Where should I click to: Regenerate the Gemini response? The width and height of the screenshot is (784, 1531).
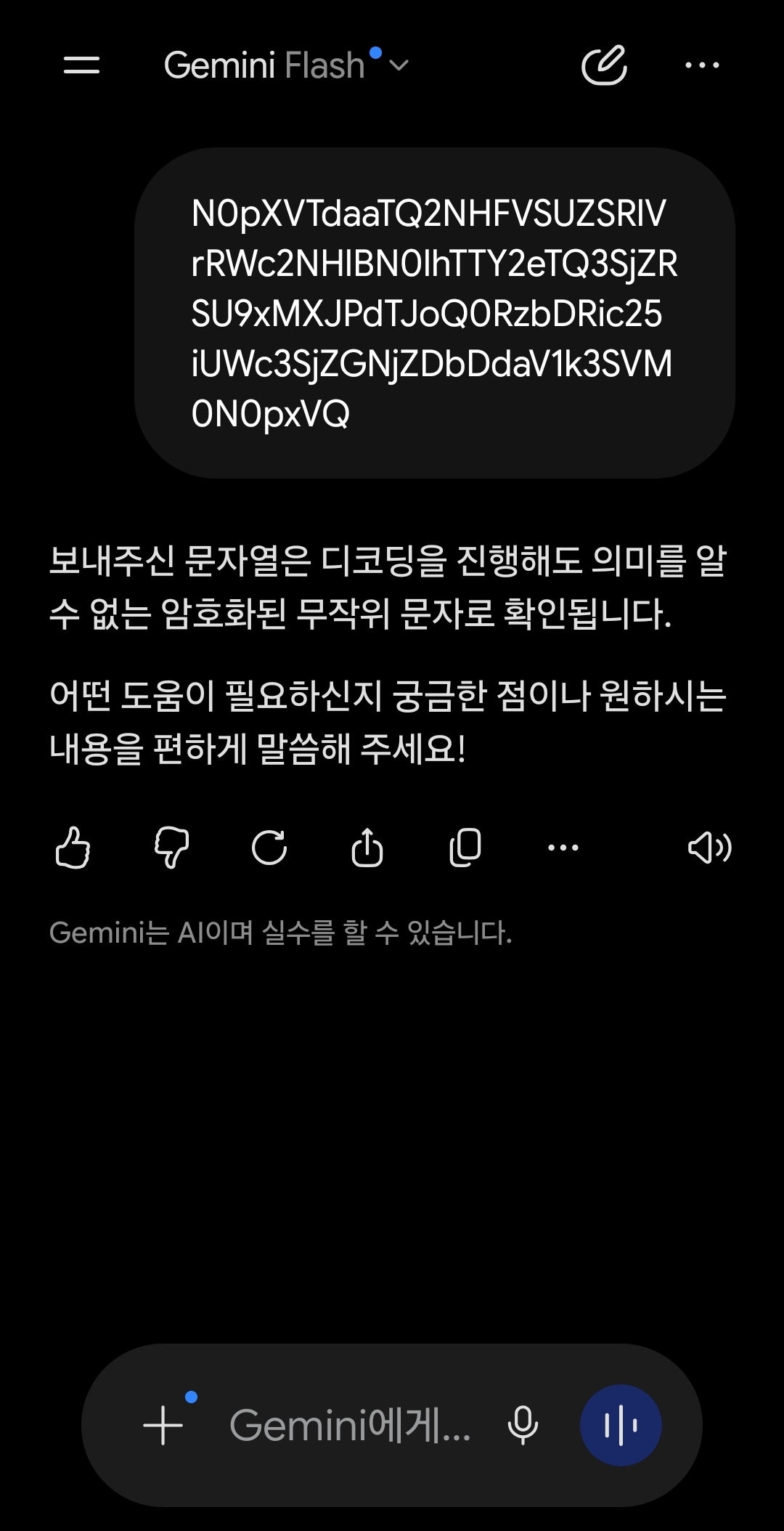pyautogui.click(x=269, y=848)
